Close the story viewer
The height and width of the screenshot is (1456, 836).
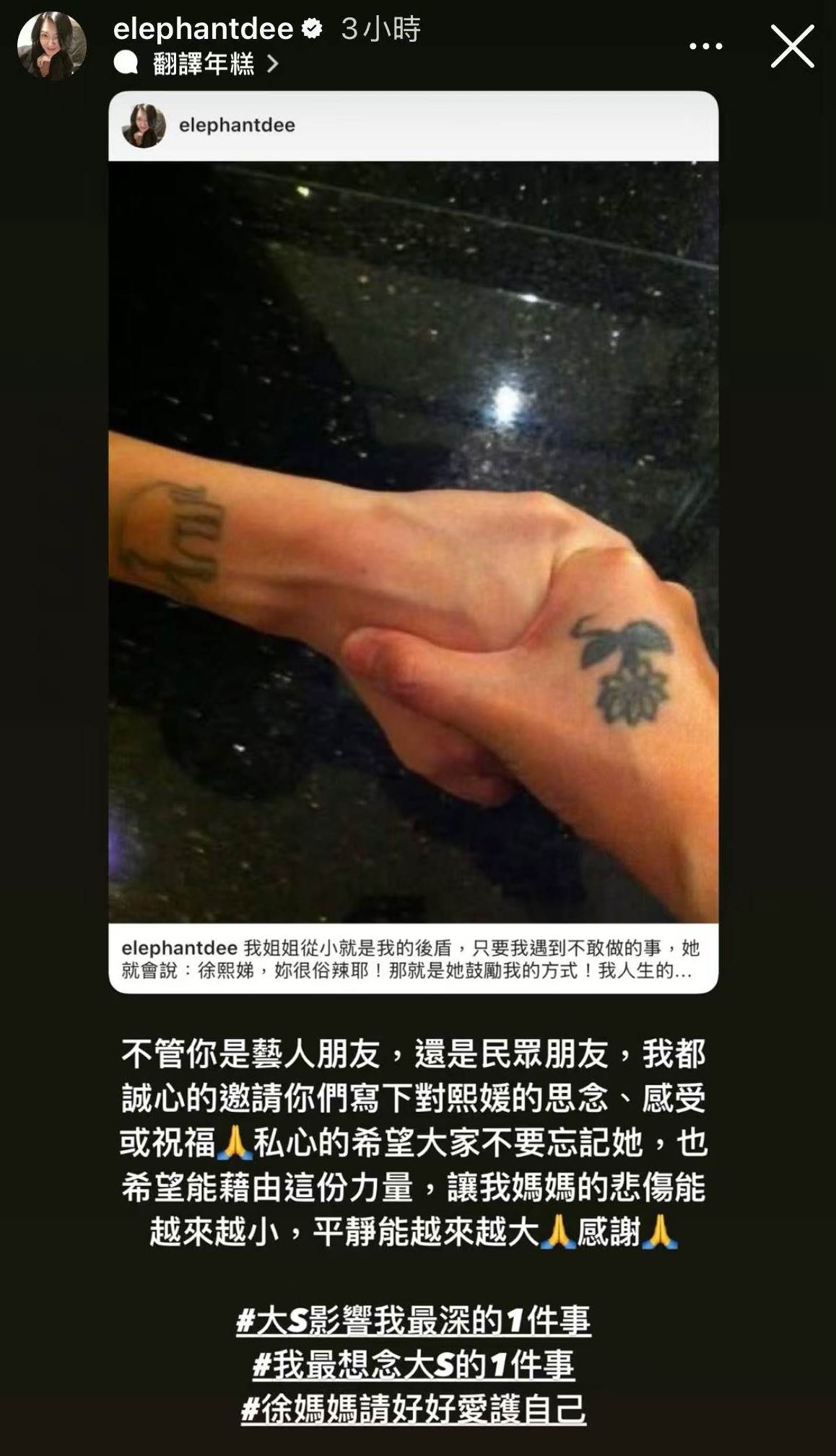click(792, 46)
